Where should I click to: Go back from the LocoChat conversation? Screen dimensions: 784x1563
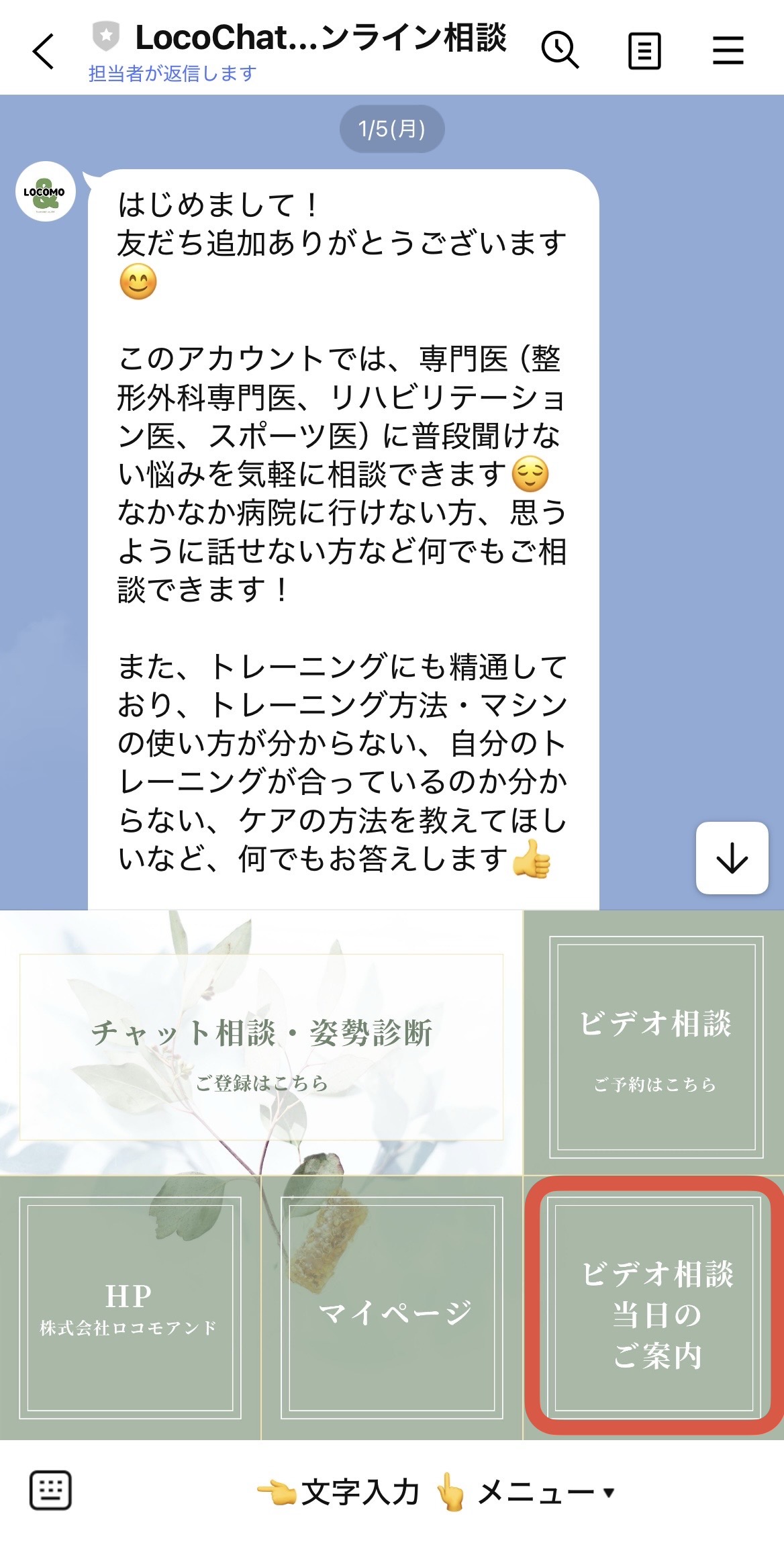point(44,52)
